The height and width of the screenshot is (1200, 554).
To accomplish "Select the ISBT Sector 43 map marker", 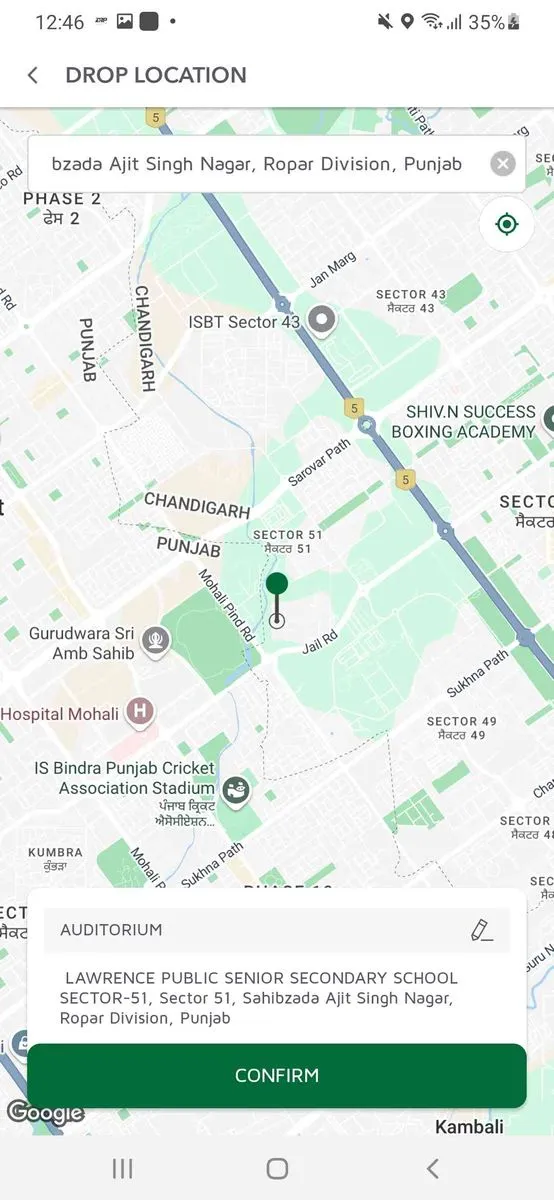I will (321, 321).
